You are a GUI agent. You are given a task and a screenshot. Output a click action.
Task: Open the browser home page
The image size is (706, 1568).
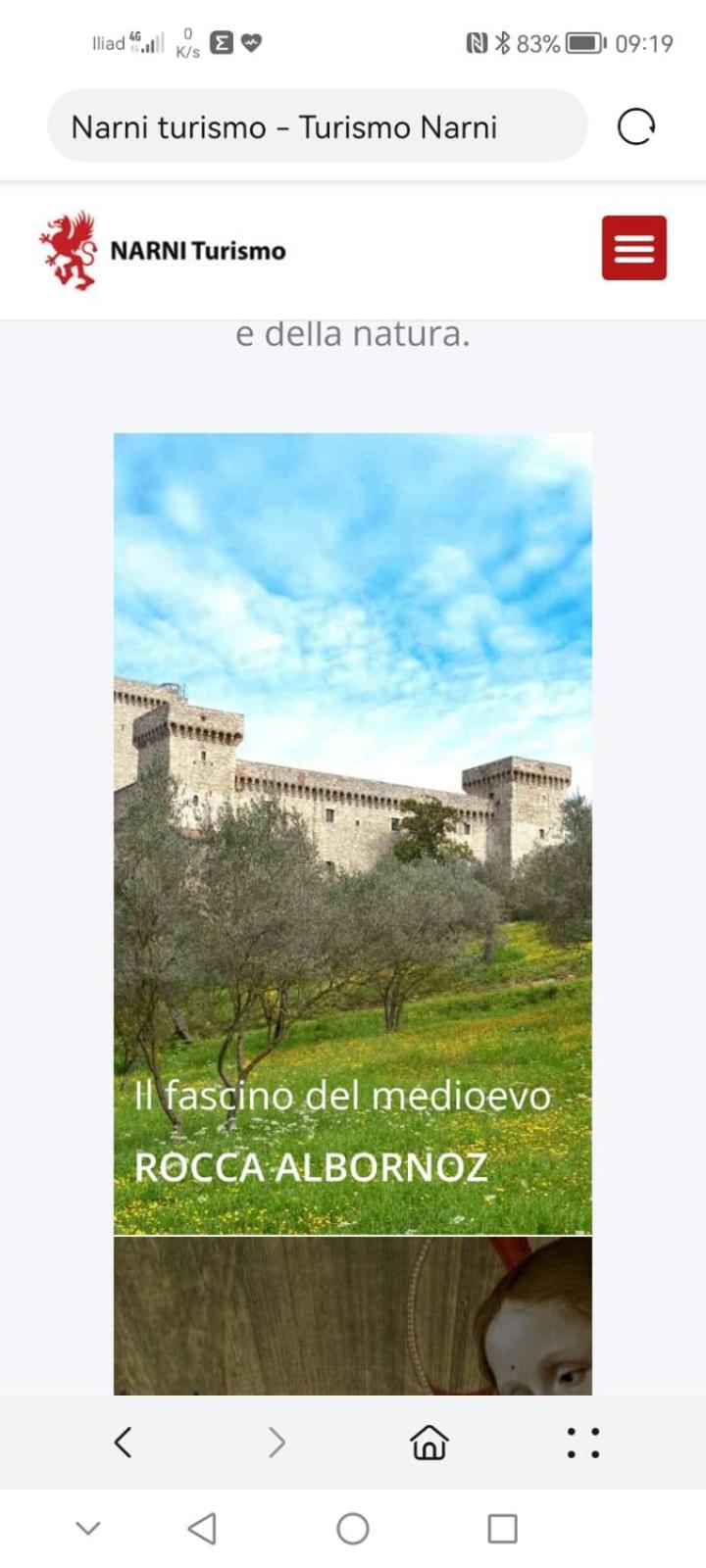click(429, 1442)
